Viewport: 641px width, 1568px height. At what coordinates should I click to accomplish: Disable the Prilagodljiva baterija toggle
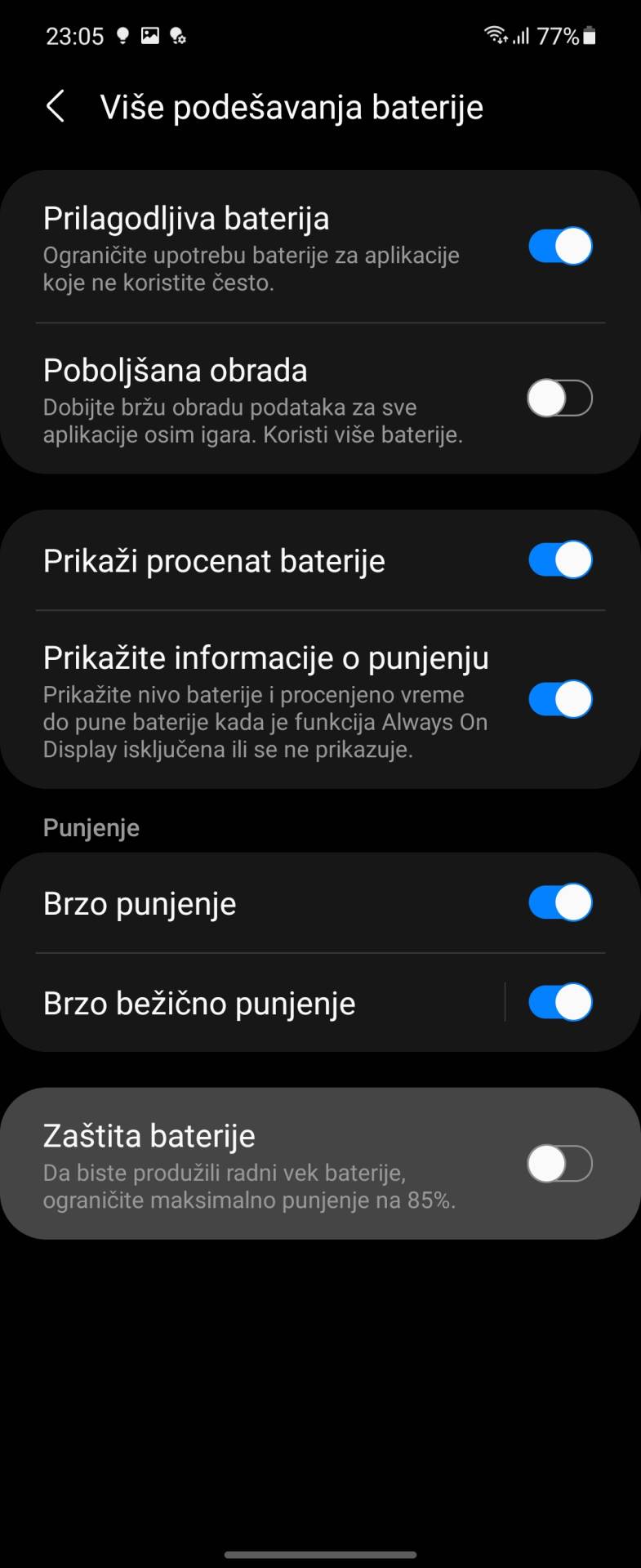point(559,245)
